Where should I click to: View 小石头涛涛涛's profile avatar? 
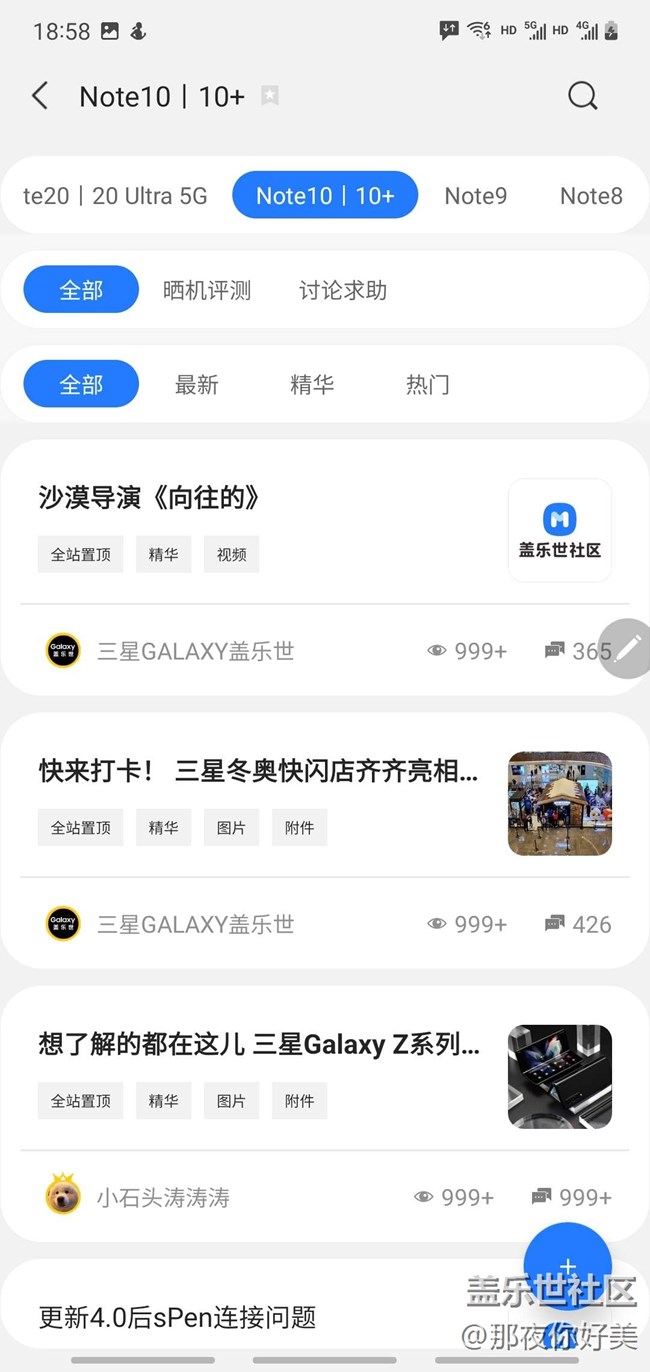[63, 1196]
